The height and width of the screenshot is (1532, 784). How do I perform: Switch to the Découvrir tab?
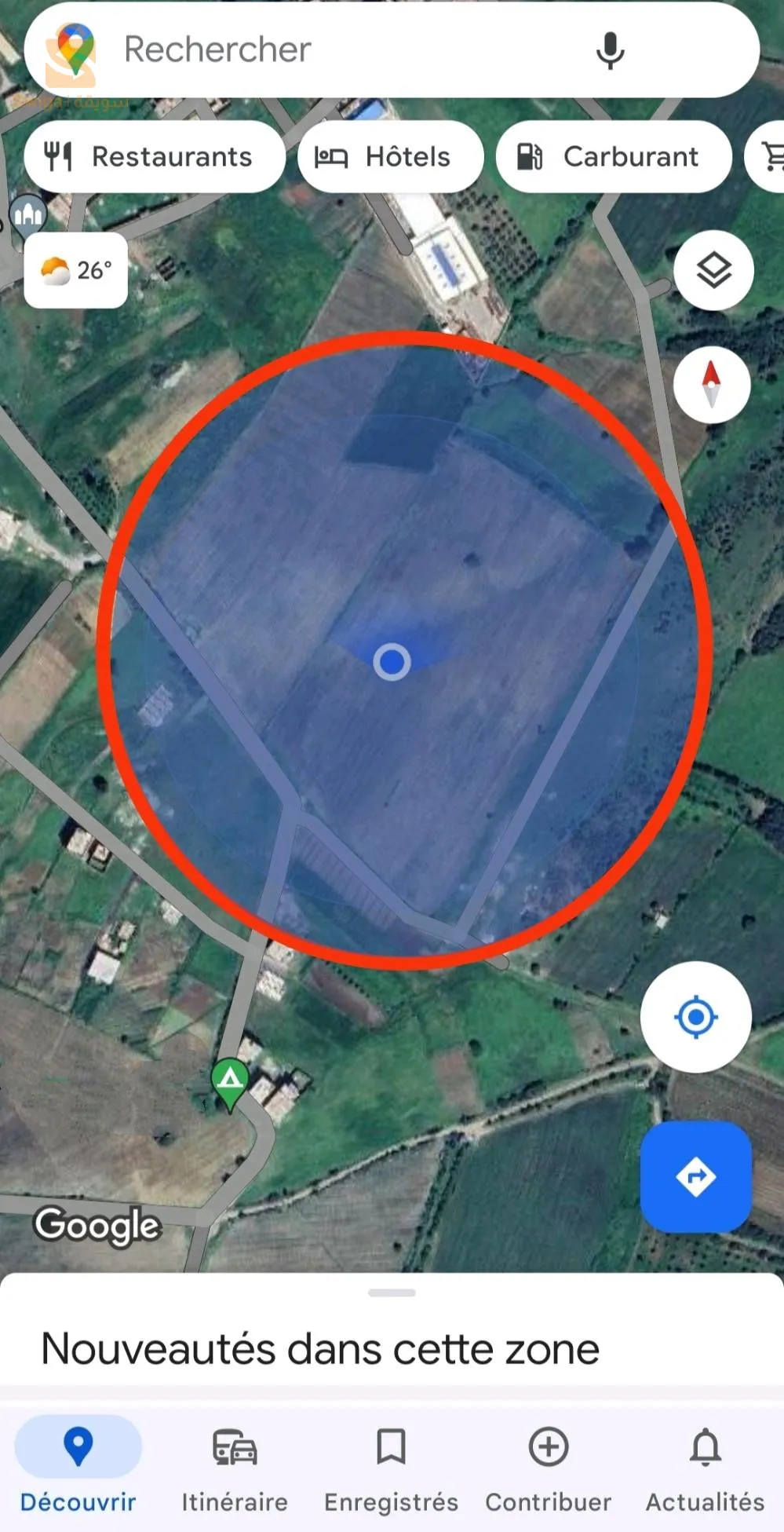(78, 1467)
